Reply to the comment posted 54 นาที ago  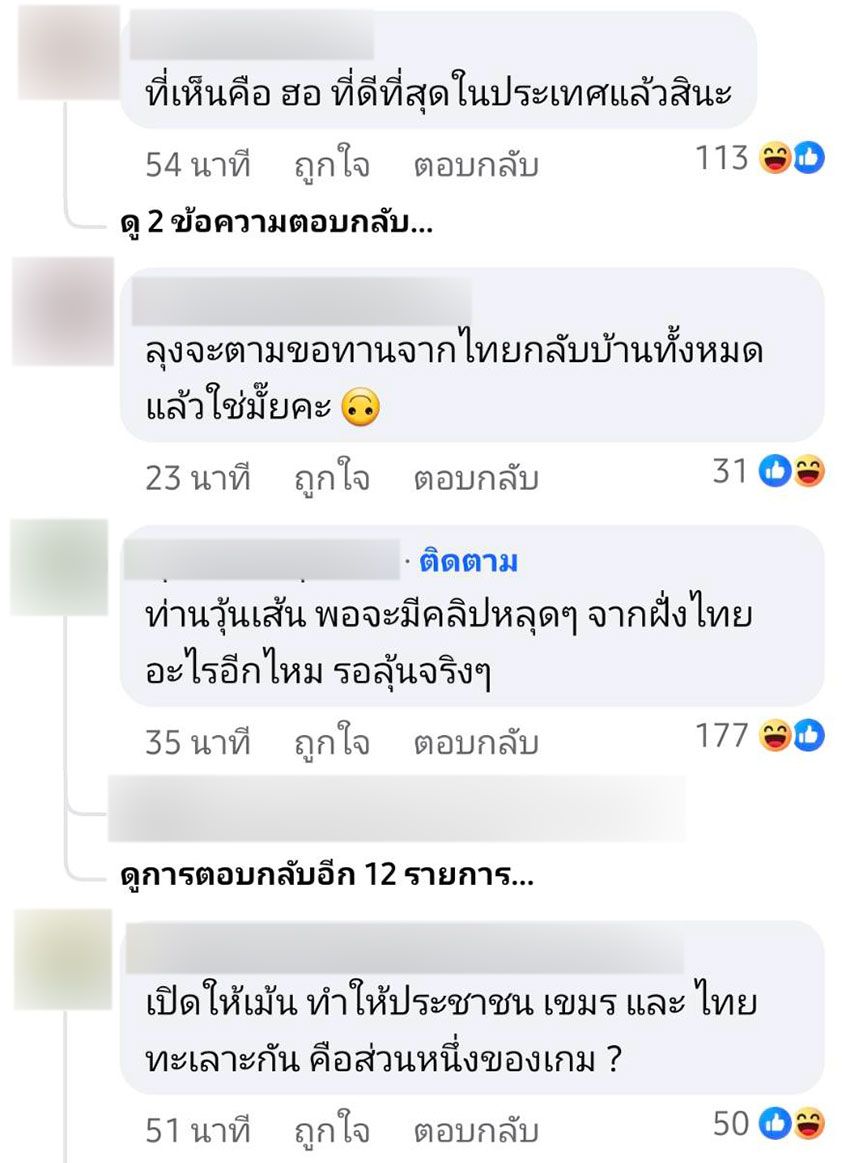click(476, 165)
